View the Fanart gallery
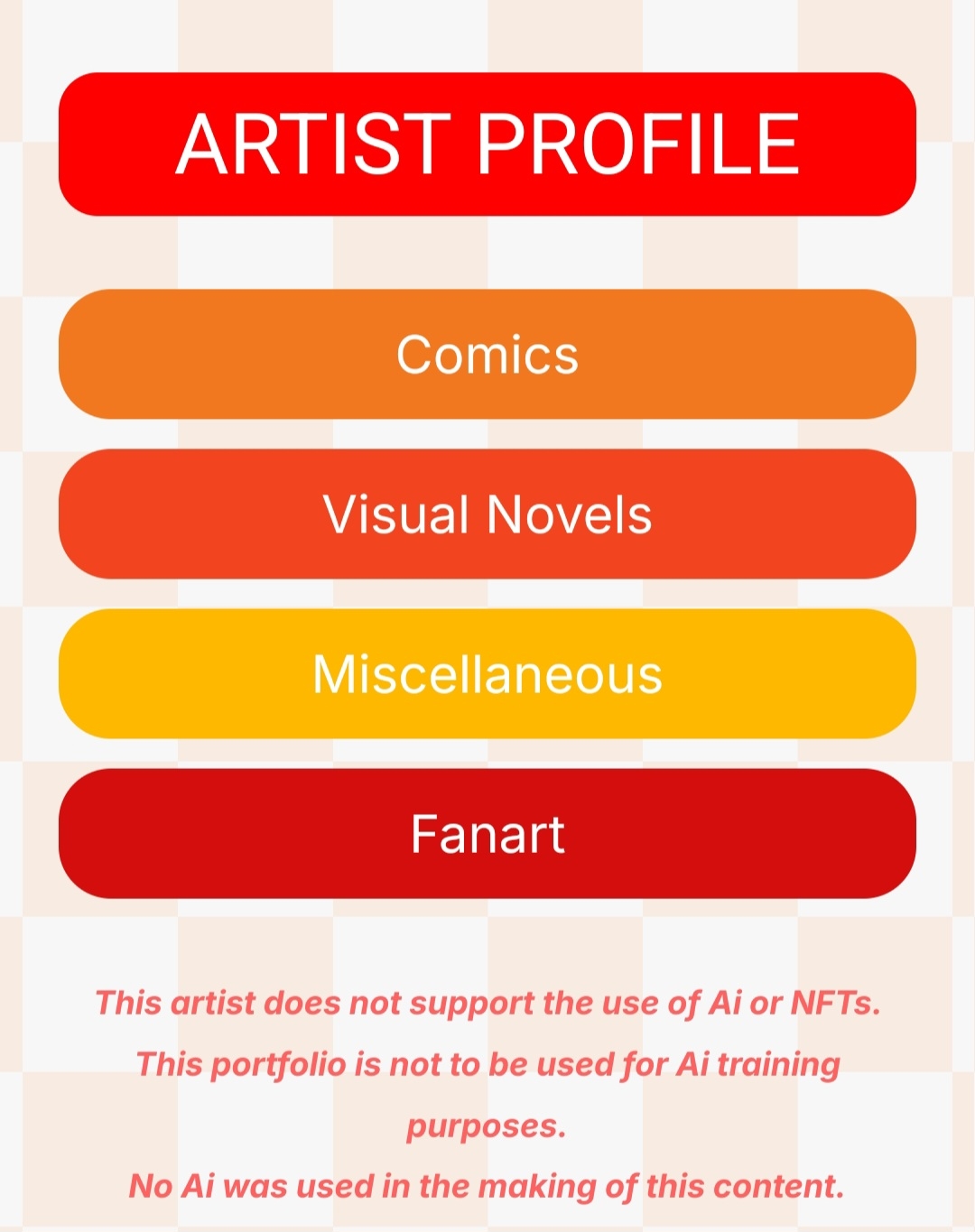Screen dimensions: 975x1232 click(x=487, y=833)
